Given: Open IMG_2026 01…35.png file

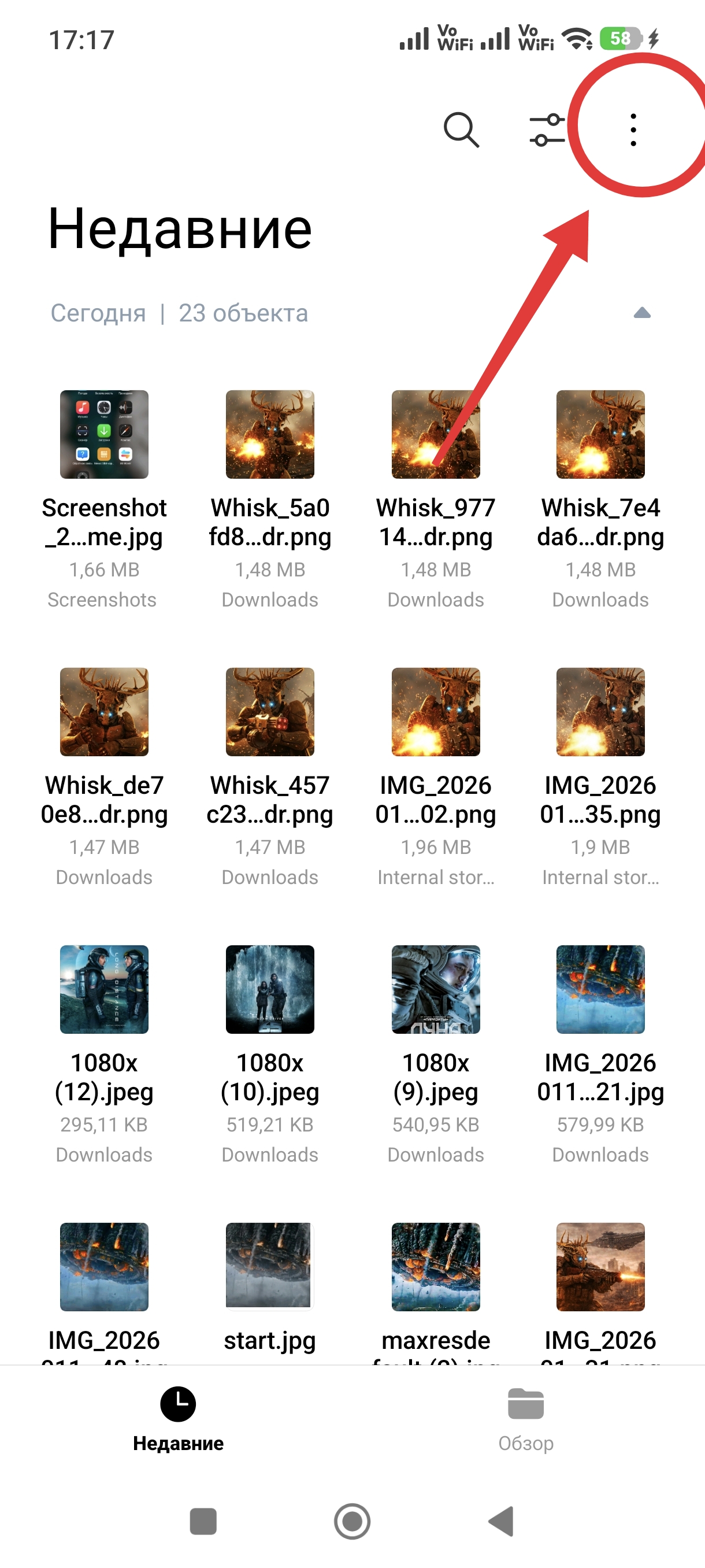Looking at the screenshot, I should [600, 712].
